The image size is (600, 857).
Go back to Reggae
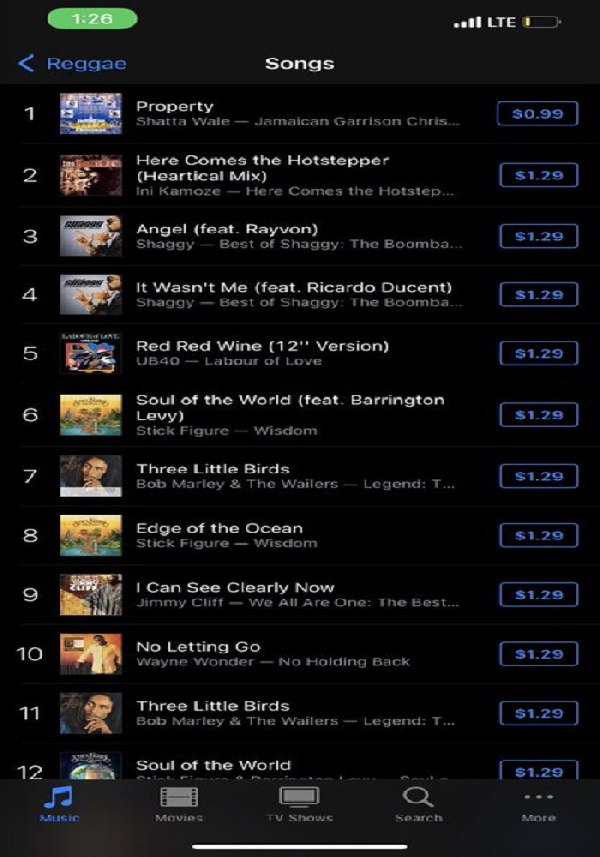(x=72, y=64)
